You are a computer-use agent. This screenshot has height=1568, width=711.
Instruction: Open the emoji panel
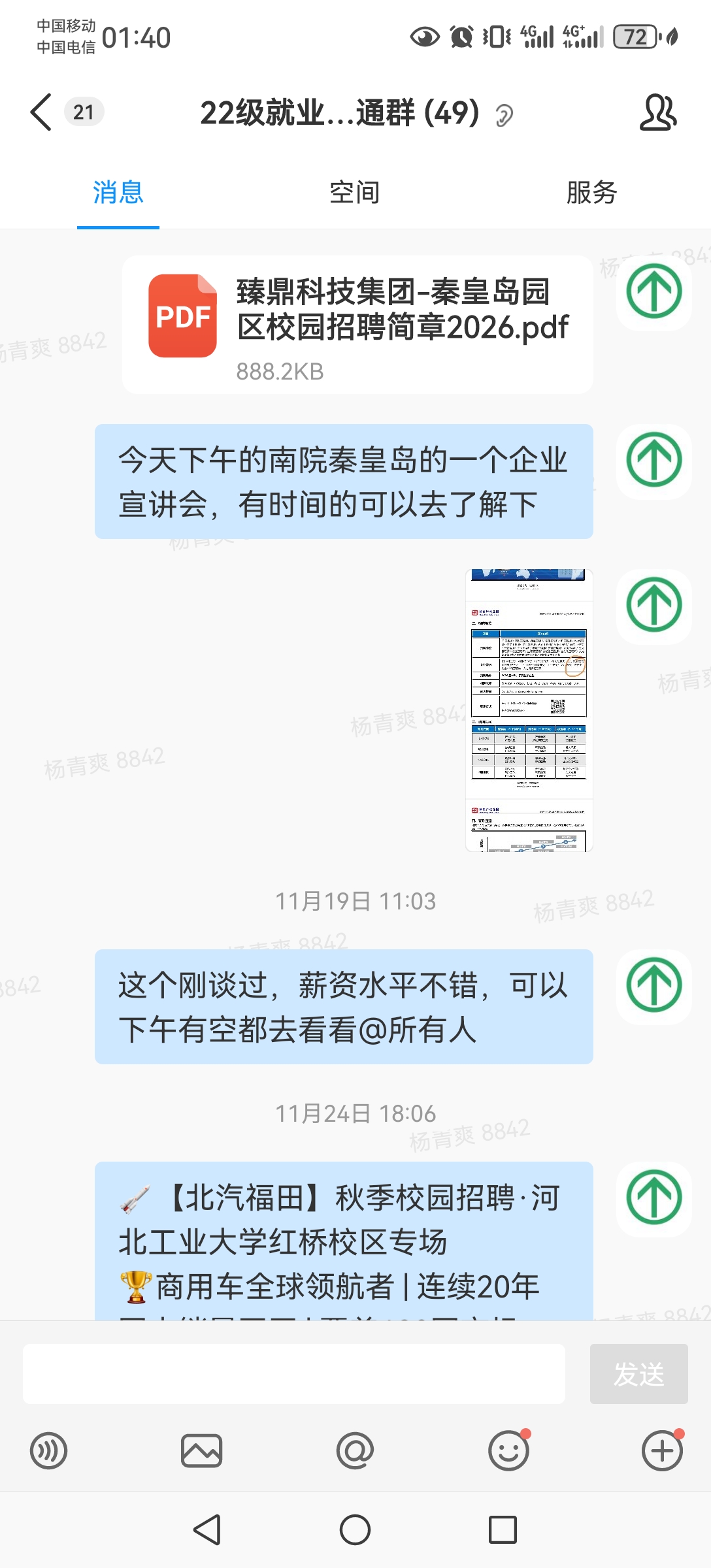coord(508,1451)
